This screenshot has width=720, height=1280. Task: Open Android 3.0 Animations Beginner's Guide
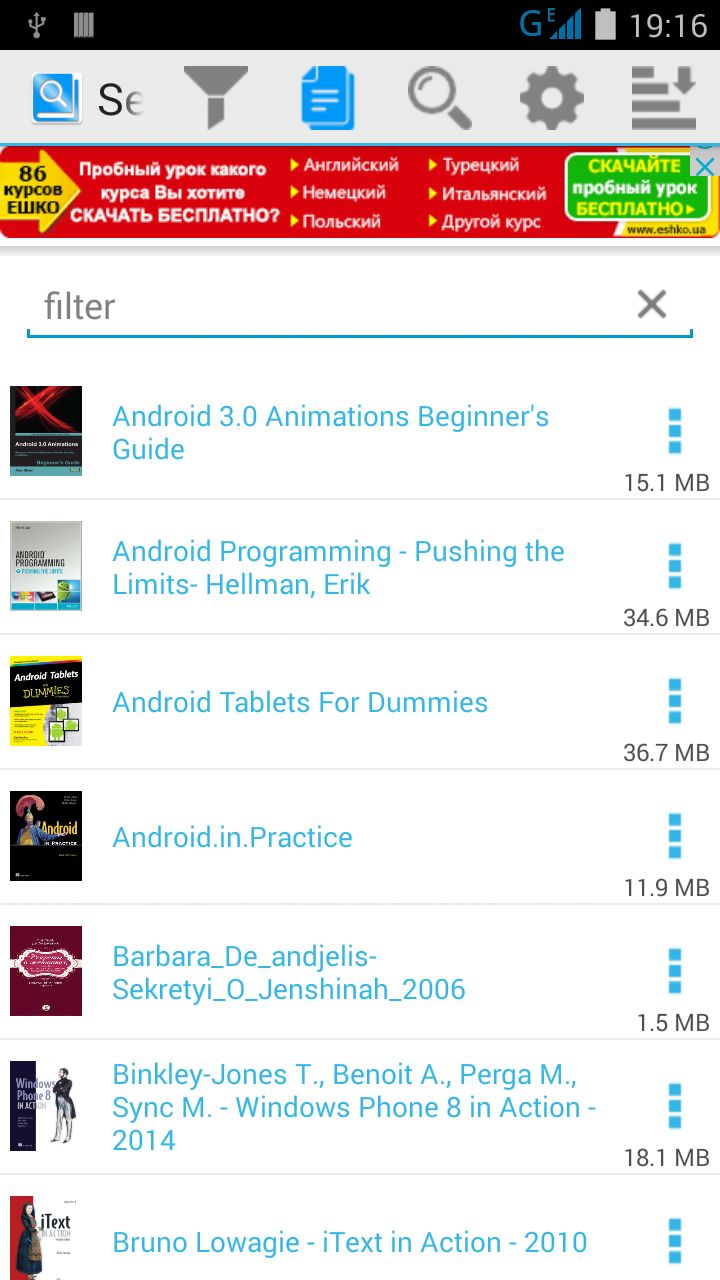[x=330, y=432]
